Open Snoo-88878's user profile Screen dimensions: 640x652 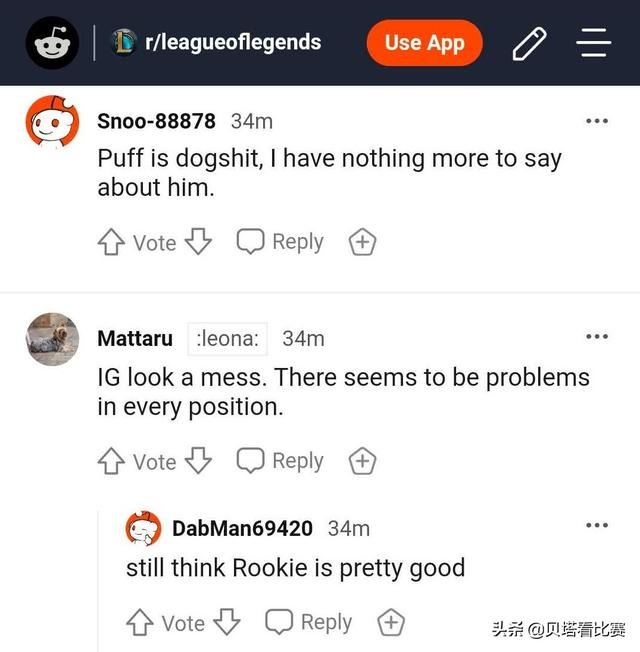[x=156, y=121]
